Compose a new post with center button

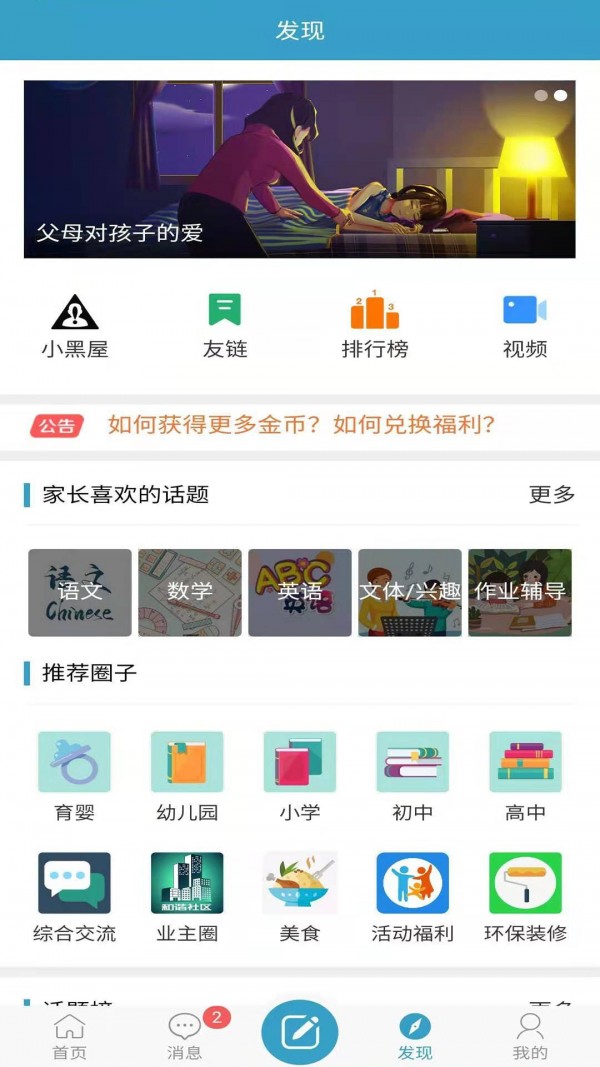300,1031
